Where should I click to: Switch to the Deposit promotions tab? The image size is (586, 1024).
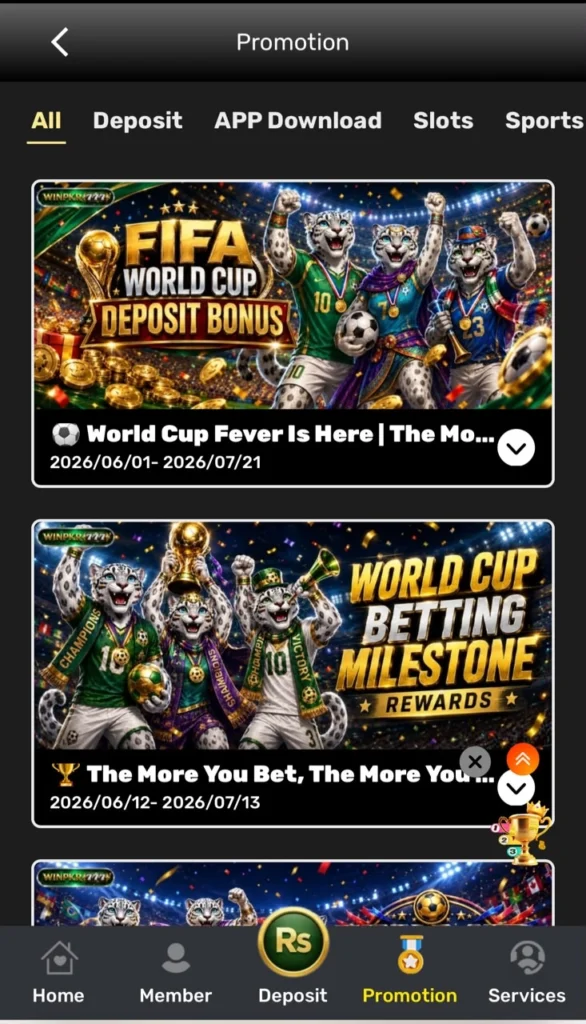pyautogui.click(x=137, y=121)
